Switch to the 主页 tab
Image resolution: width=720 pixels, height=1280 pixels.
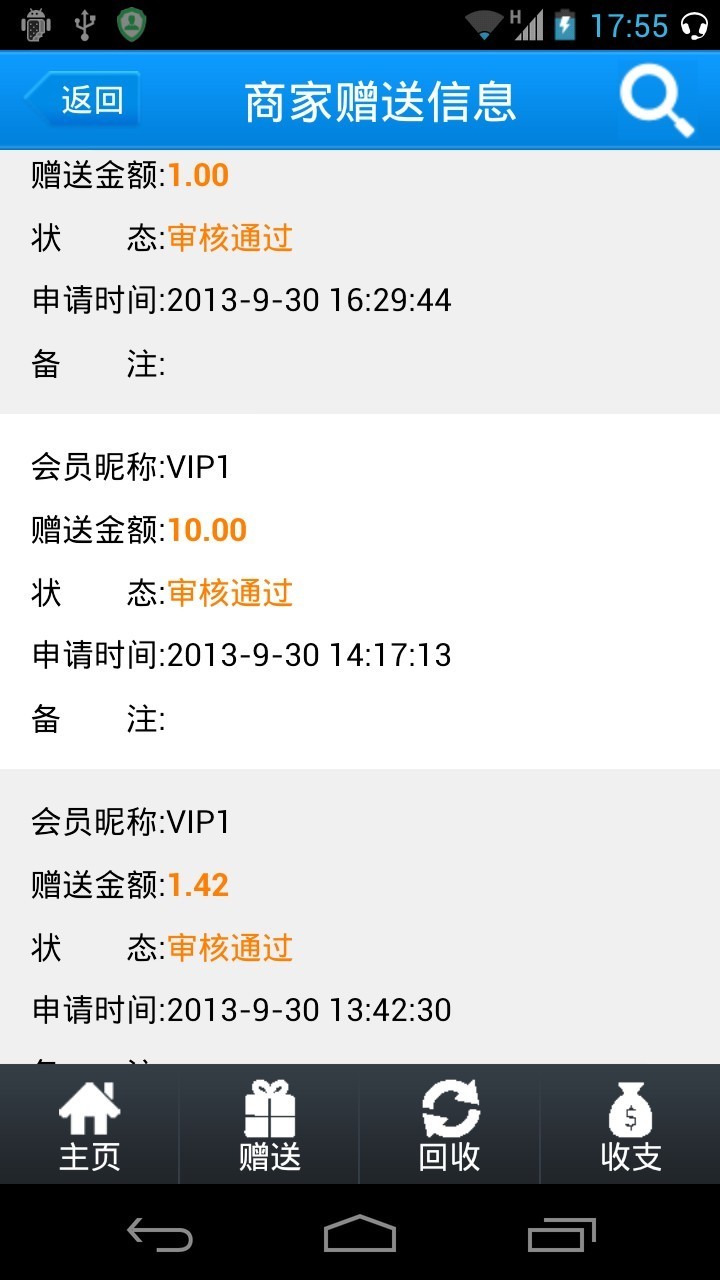coord(90,1125)
